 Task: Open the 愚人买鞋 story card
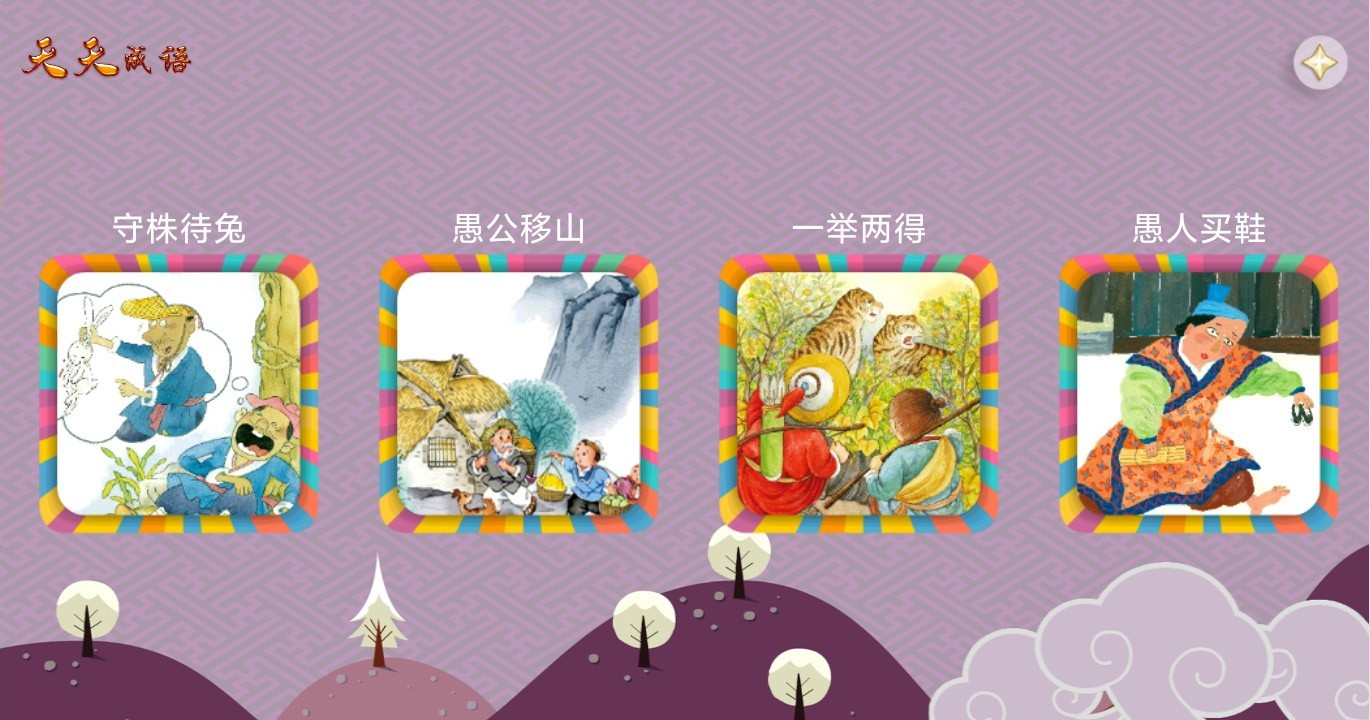[x=1198, y=393]
